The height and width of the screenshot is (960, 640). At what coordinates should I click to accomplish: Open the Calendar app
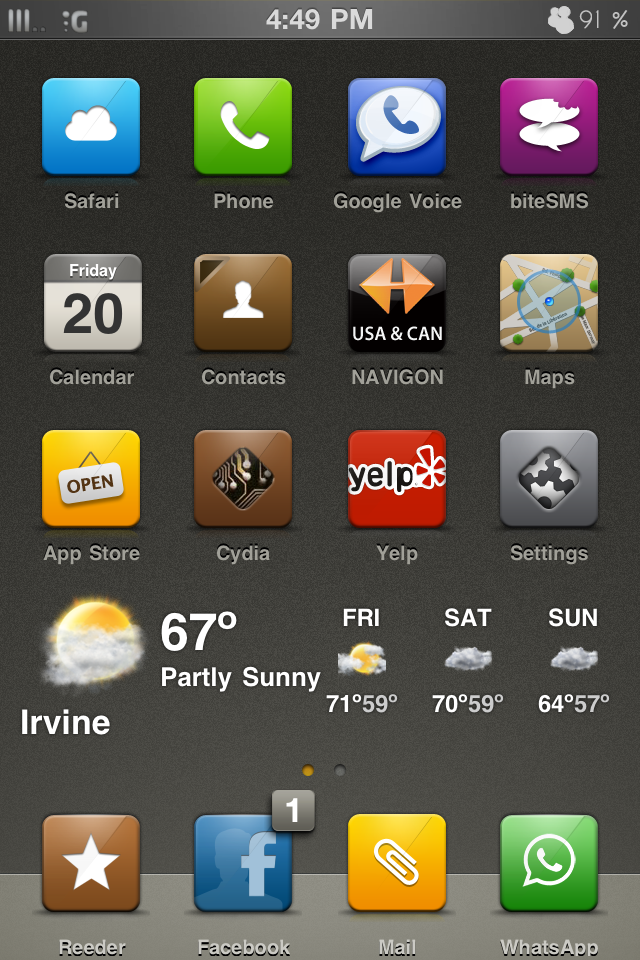(92, 303)
